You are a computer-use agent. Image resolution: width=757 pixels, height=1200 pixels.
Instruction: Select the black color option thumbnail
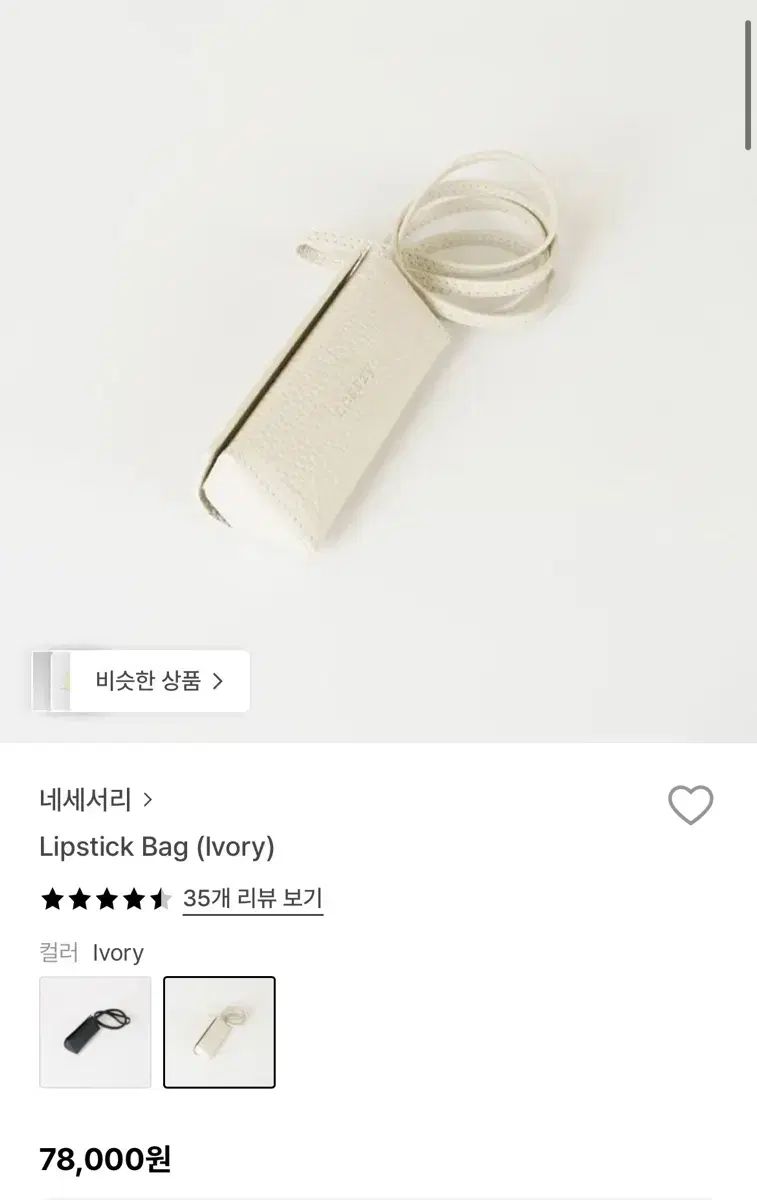point(95,1031)
